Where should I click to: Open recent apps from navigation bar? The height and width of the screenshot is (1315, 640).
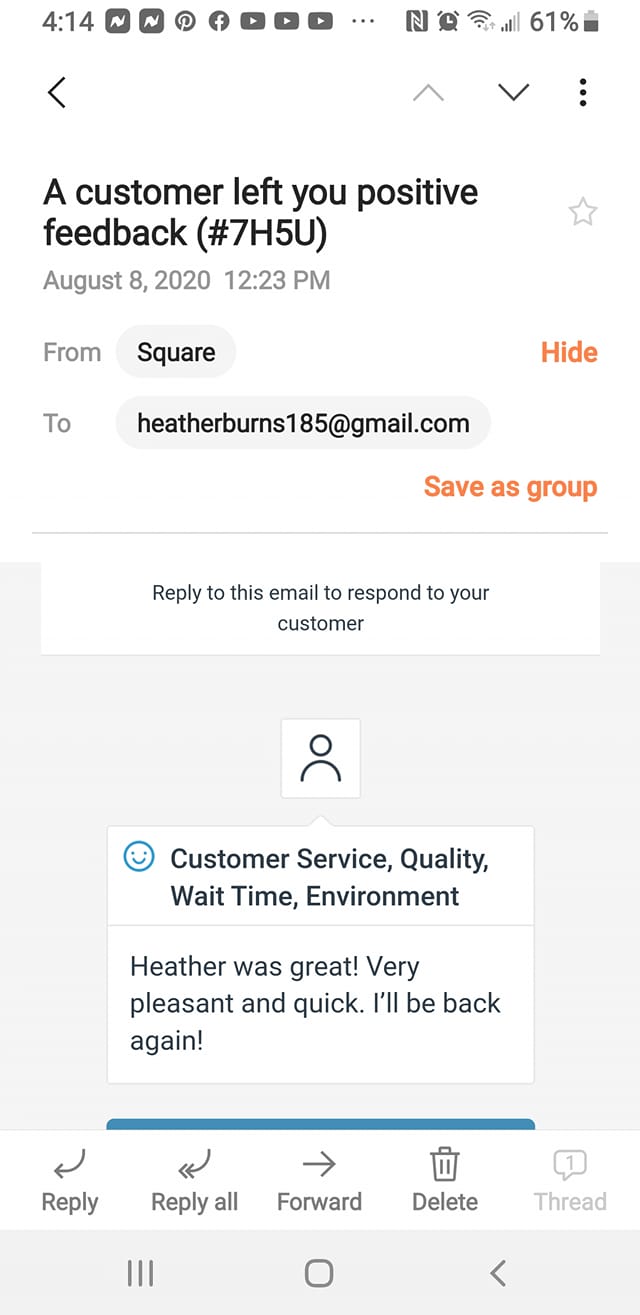point(141,1273)
